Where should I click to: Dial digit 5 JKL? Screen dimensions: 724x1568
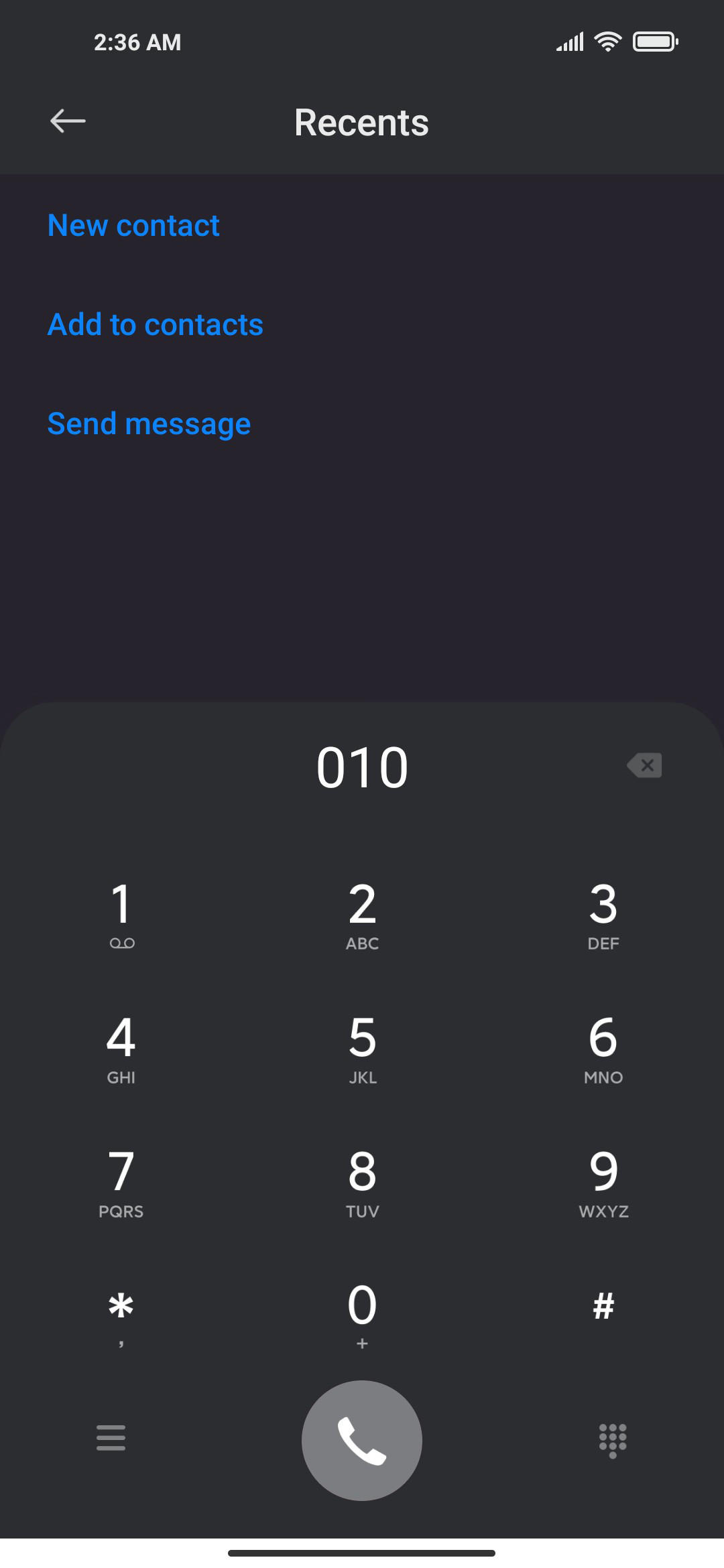(362, 1049)
